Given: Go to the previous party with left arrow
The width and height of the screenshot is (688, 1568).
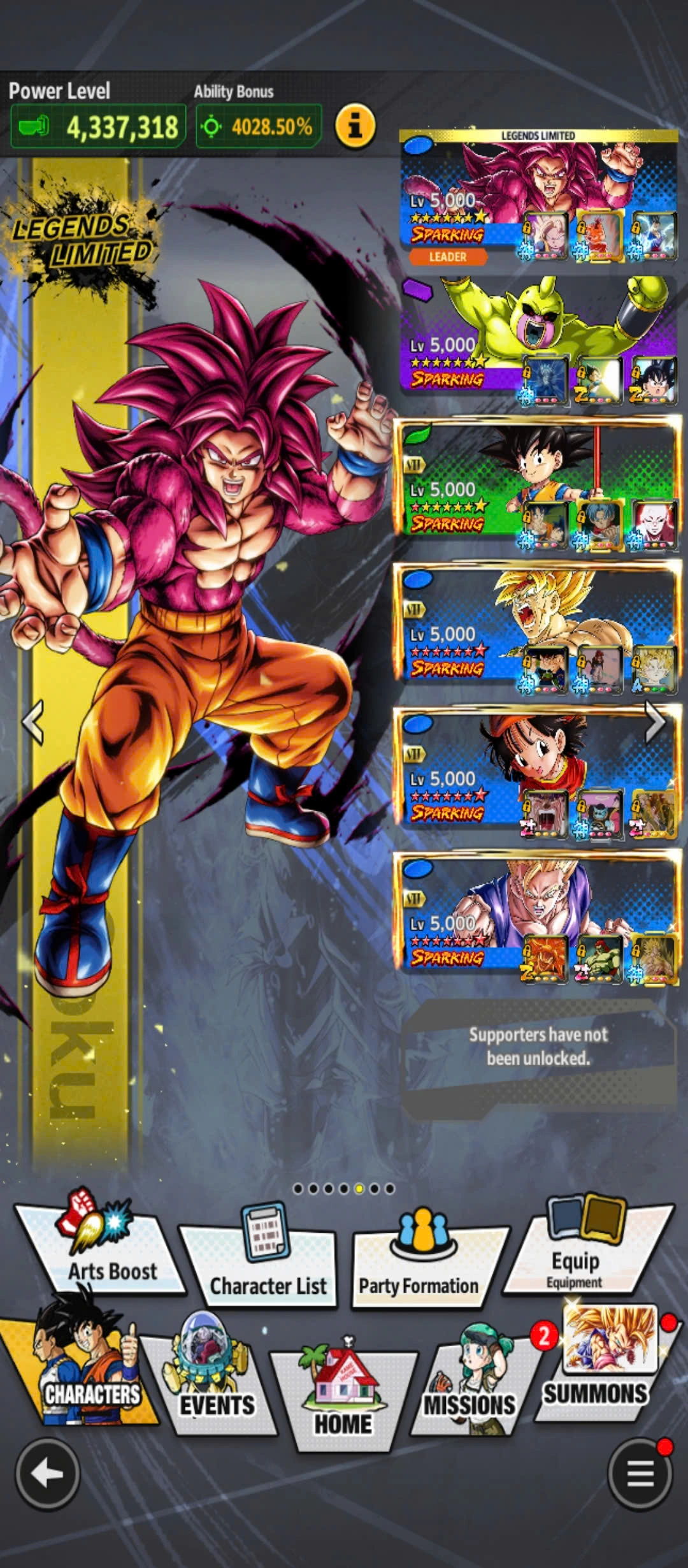Looking at the screenshot, I should [x=33, y=722].
